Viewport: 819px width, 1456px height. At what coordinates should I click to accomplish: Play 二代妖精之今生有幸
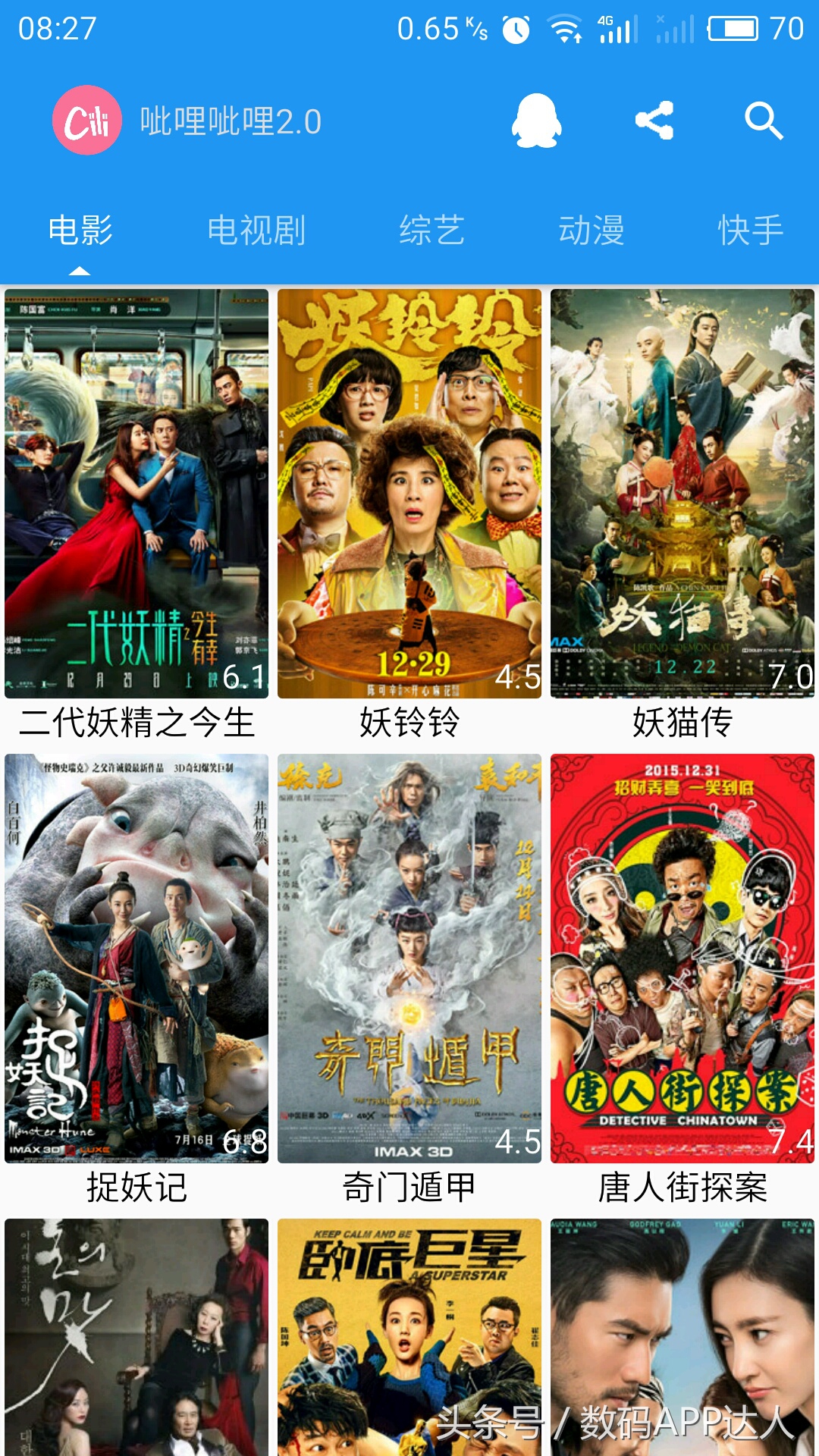click(136, 493)
